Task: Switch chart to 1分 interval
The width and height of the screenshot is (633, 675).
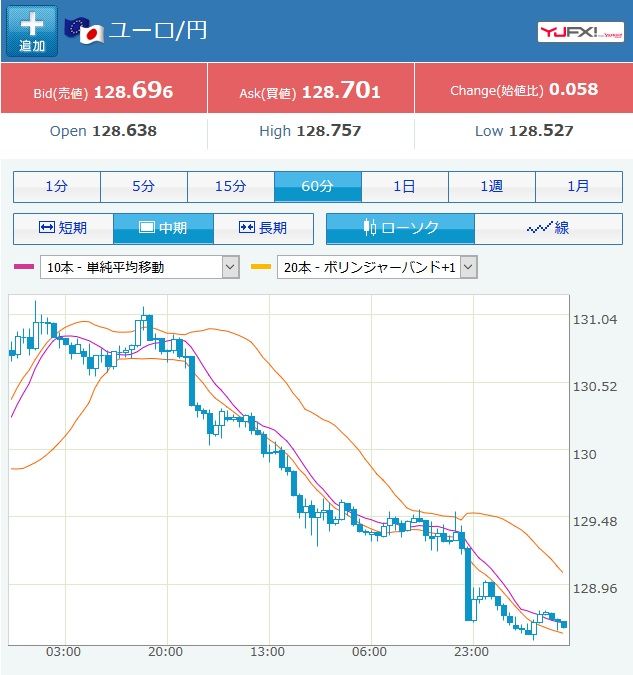Action: coord(57,186)
